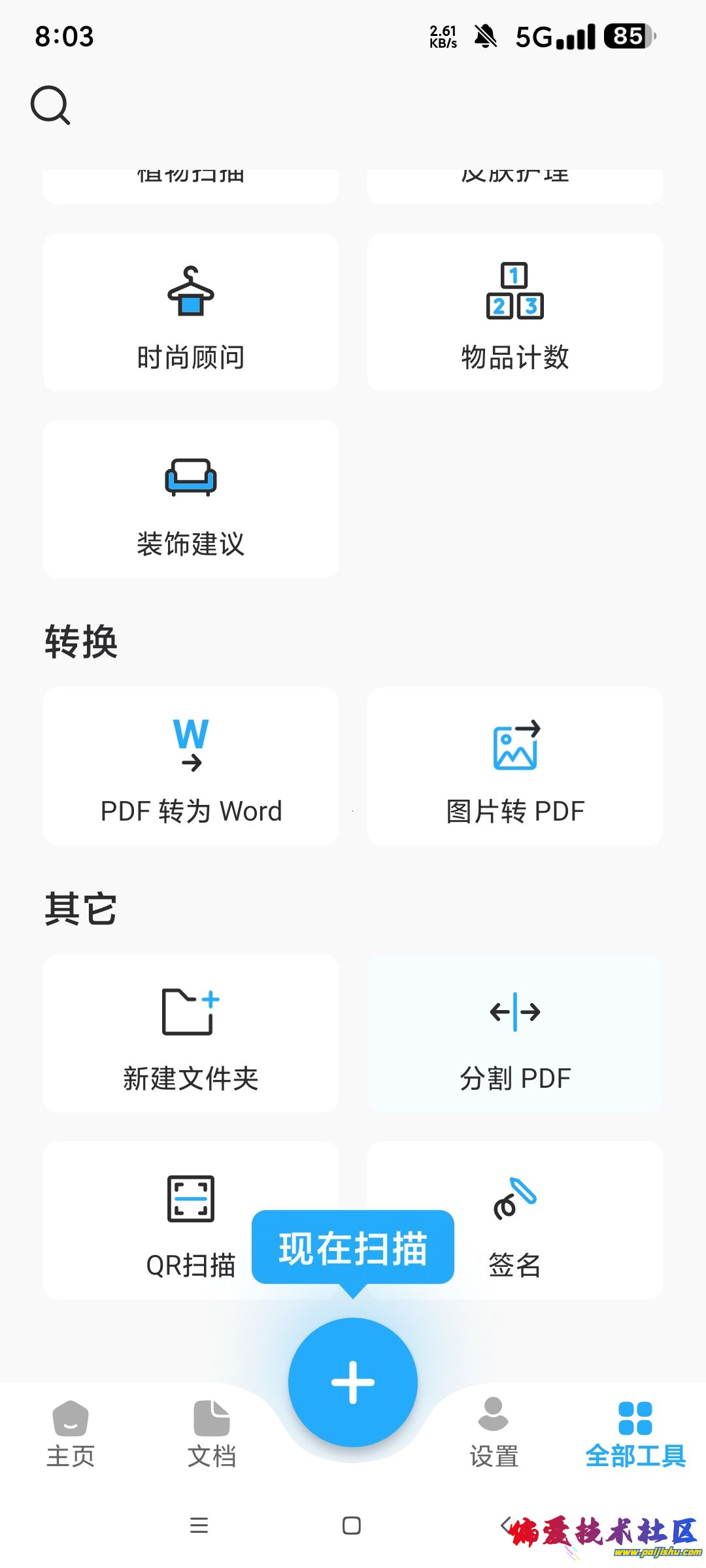Viewport: 706px width, 1568px height.
Task: Select PDF 转为 Word conversion
Action: click(191, 766)
